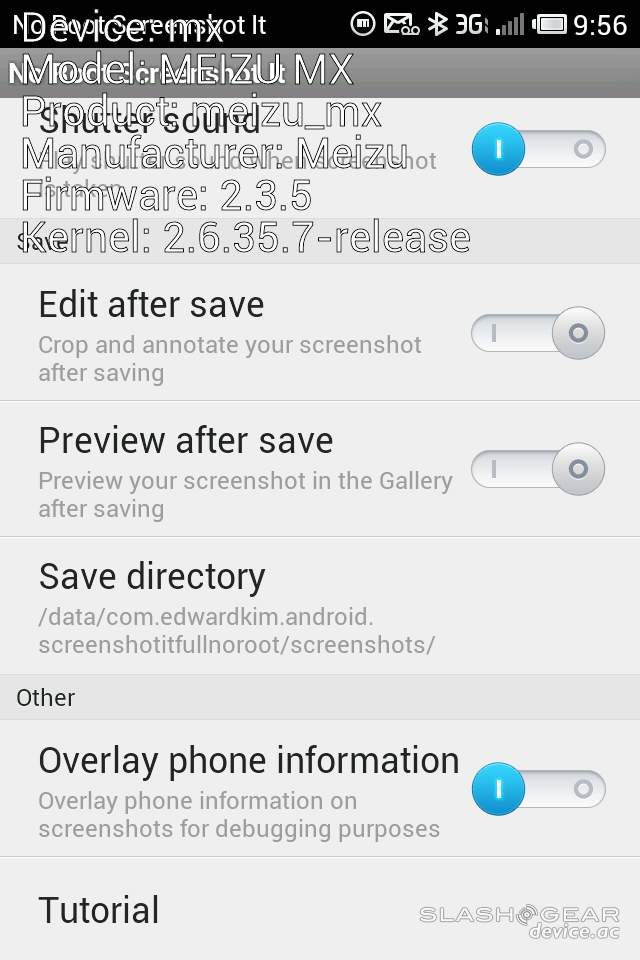Disable Overlay phone information
640x960 pixels.
click(x=538, y=789)
